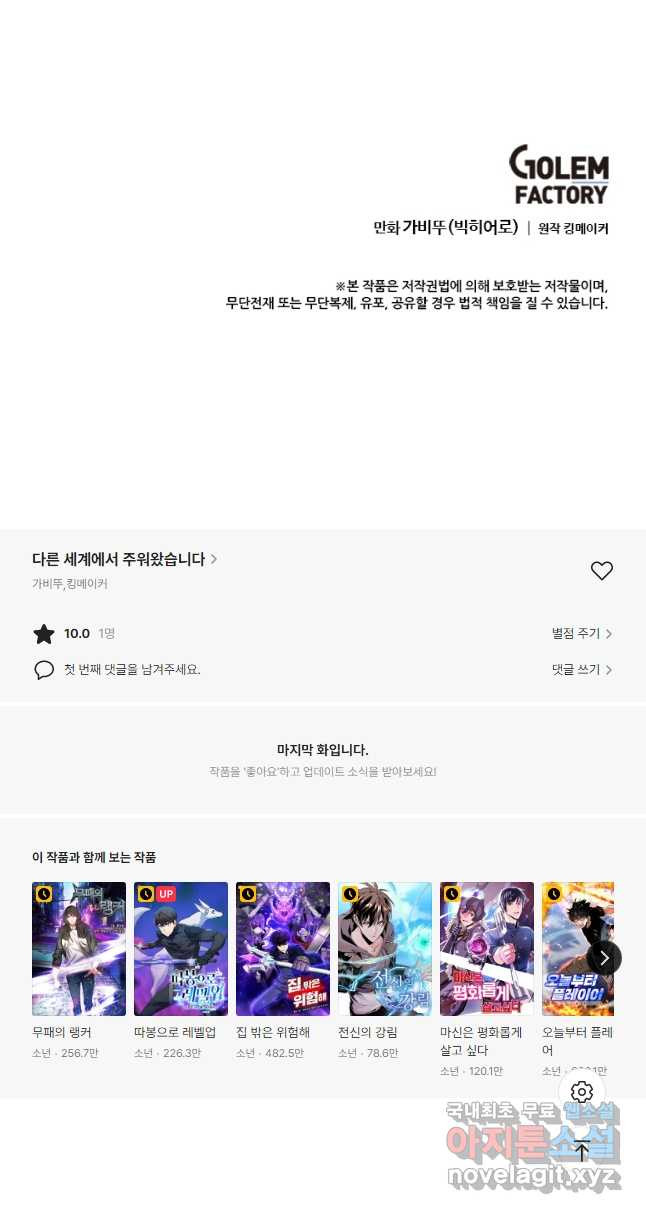Open the 집 밖은 위험해 webtoon

point(283,949)
